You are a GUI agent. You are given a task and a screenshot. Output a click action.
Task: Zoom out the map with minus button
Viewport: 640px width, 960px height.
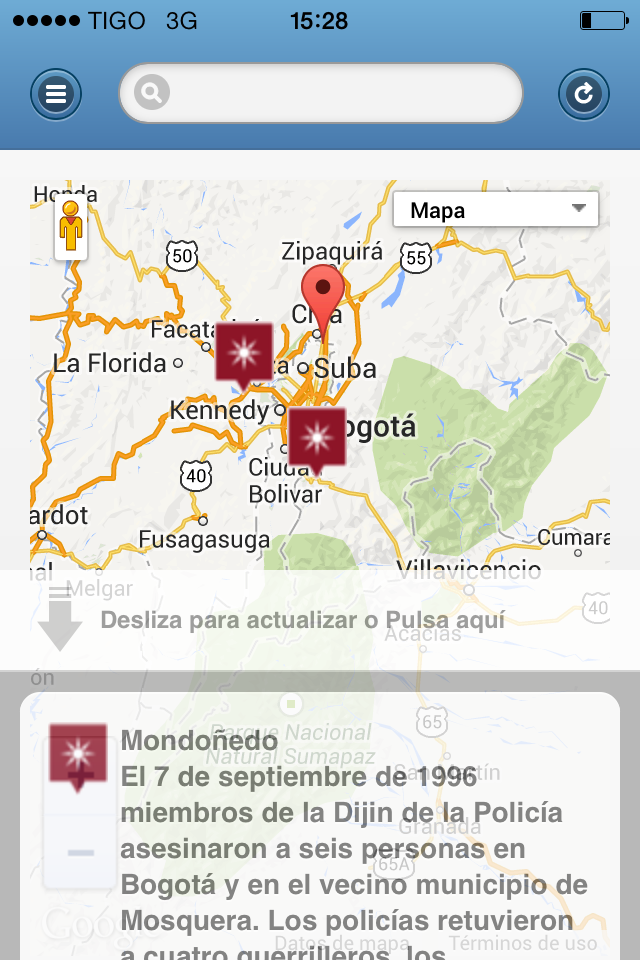click(x=80, y=852)
